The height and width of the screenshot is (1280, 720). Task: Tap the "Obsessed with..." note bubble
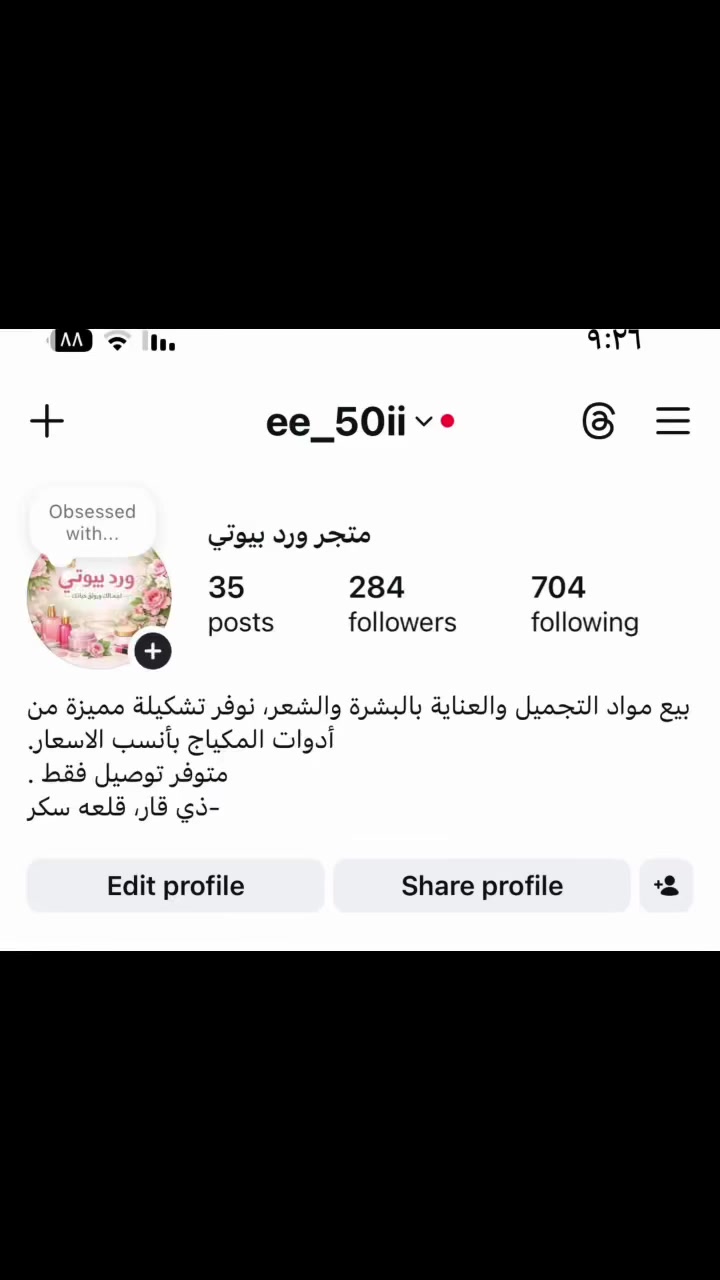click(x=92, y=522)
